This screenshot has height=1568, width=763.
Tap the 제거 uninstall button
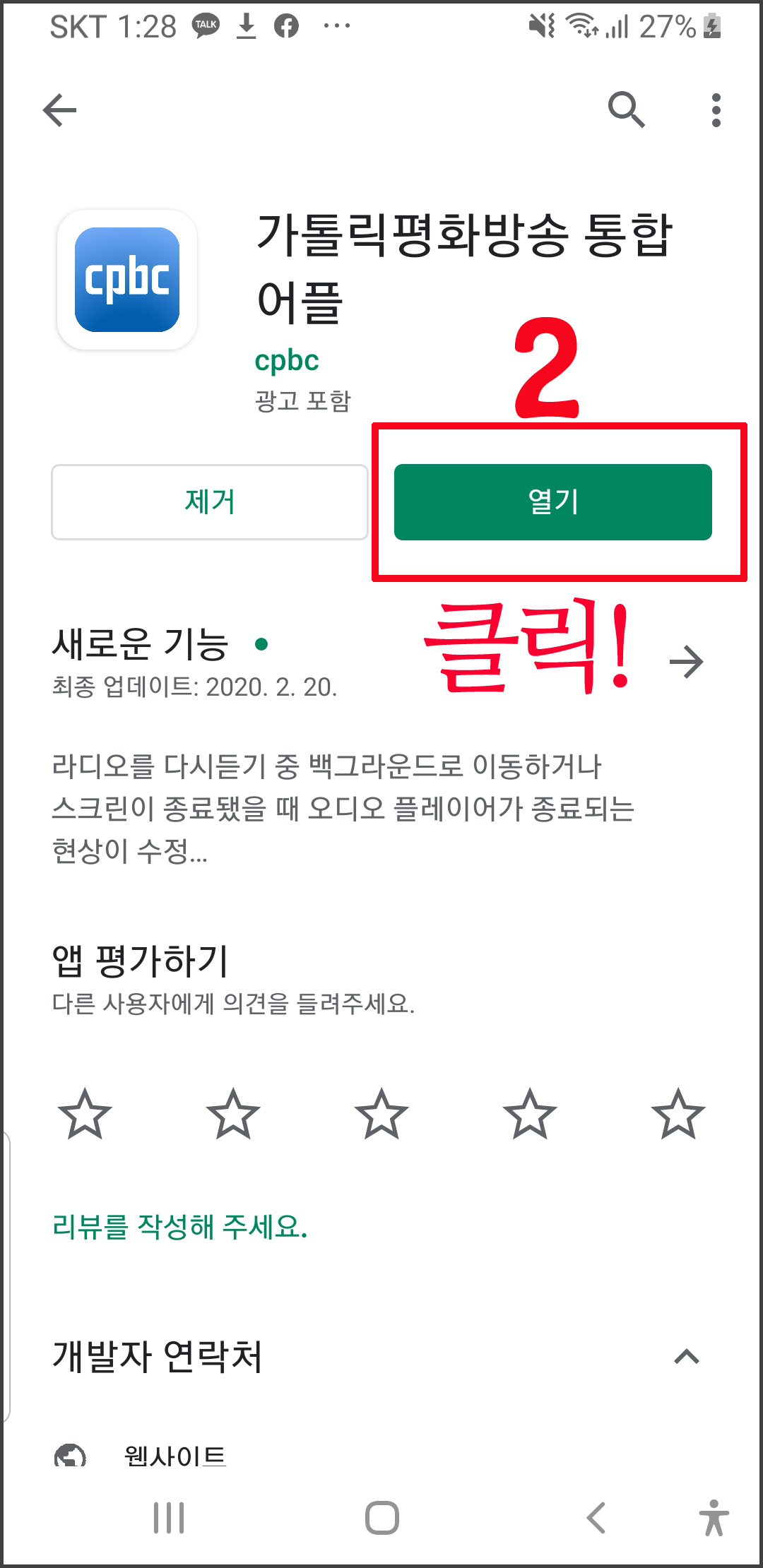tap(210, 502)
